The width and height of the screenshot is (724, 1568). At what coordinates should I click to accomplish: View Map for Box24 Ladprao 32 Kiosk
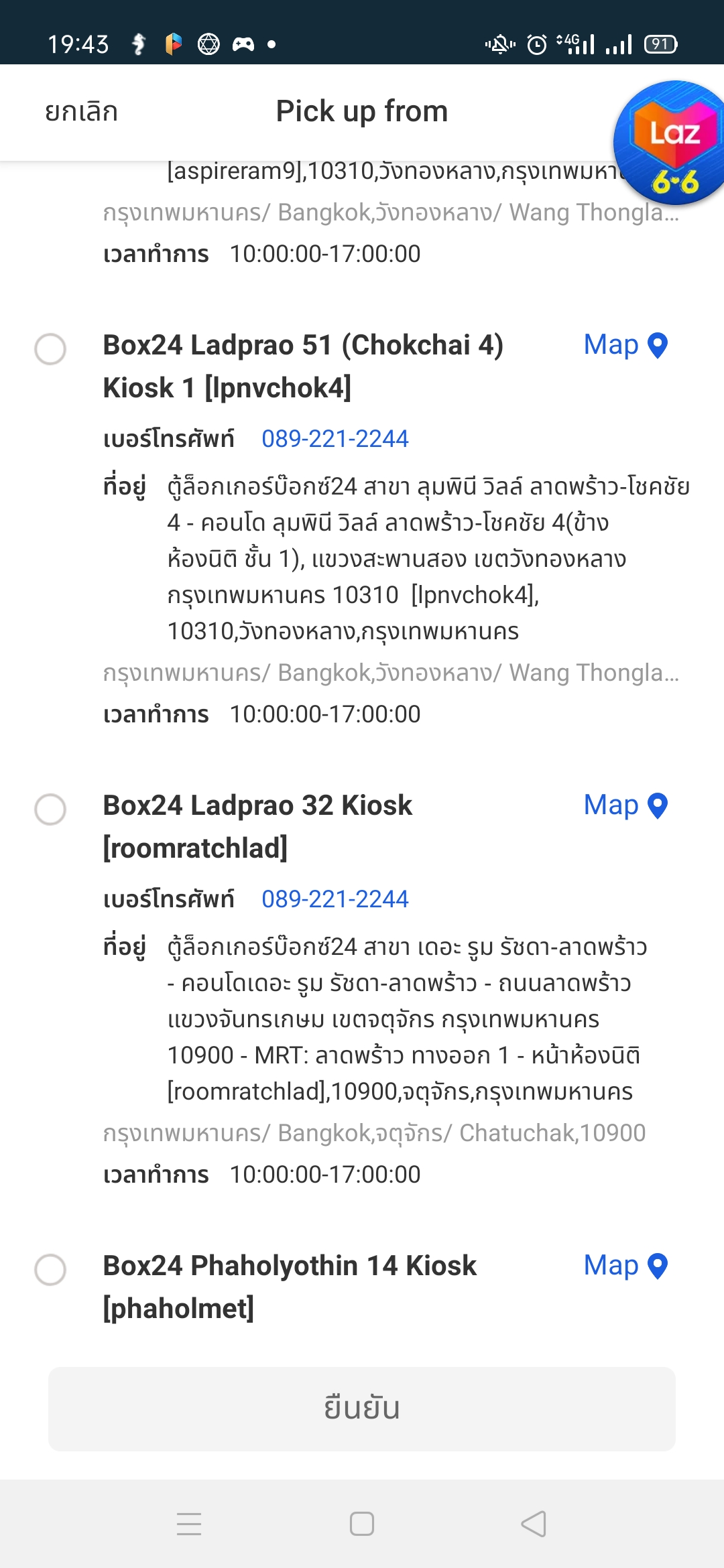626,805
